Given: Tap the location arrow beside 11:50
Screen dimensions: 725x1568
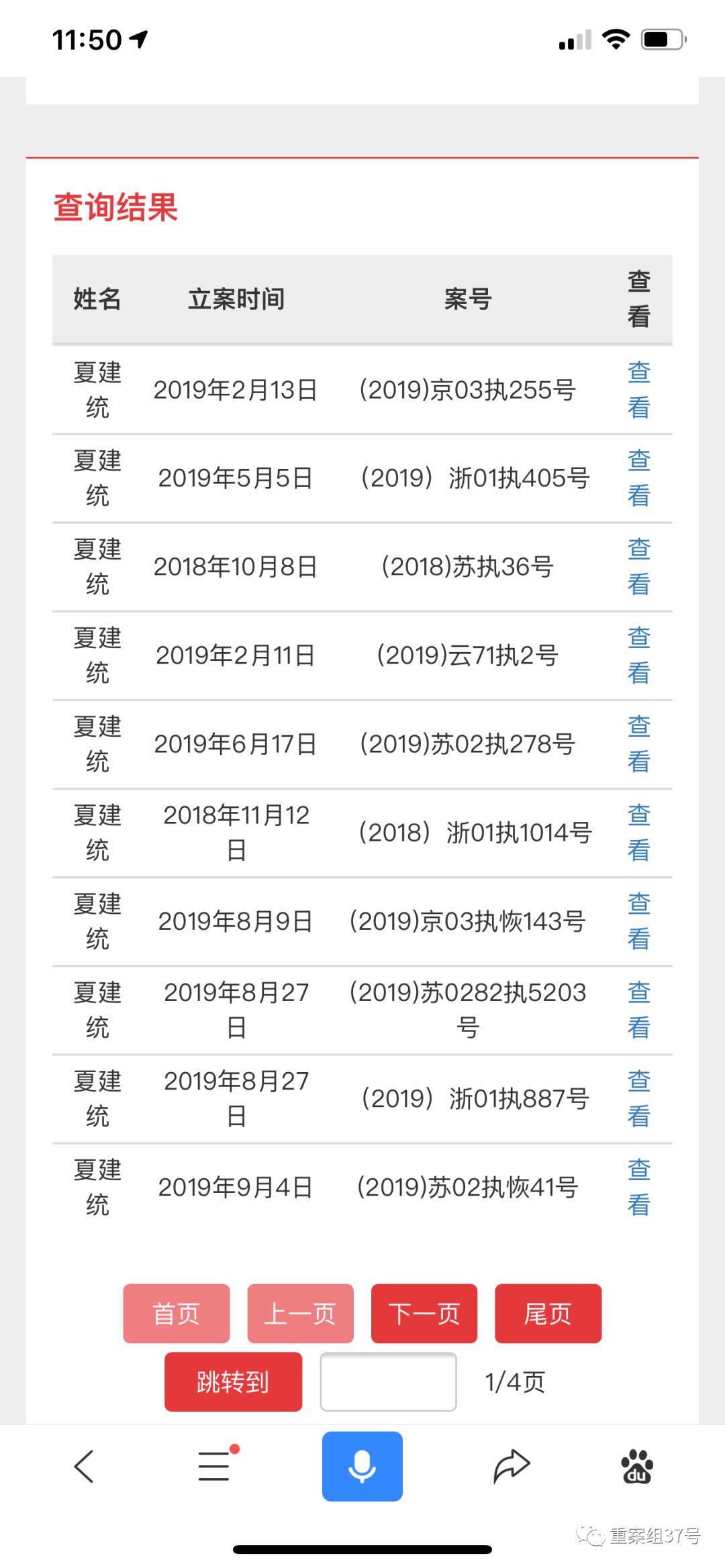Looking at the screenshot, I should [x=140, y=40].
